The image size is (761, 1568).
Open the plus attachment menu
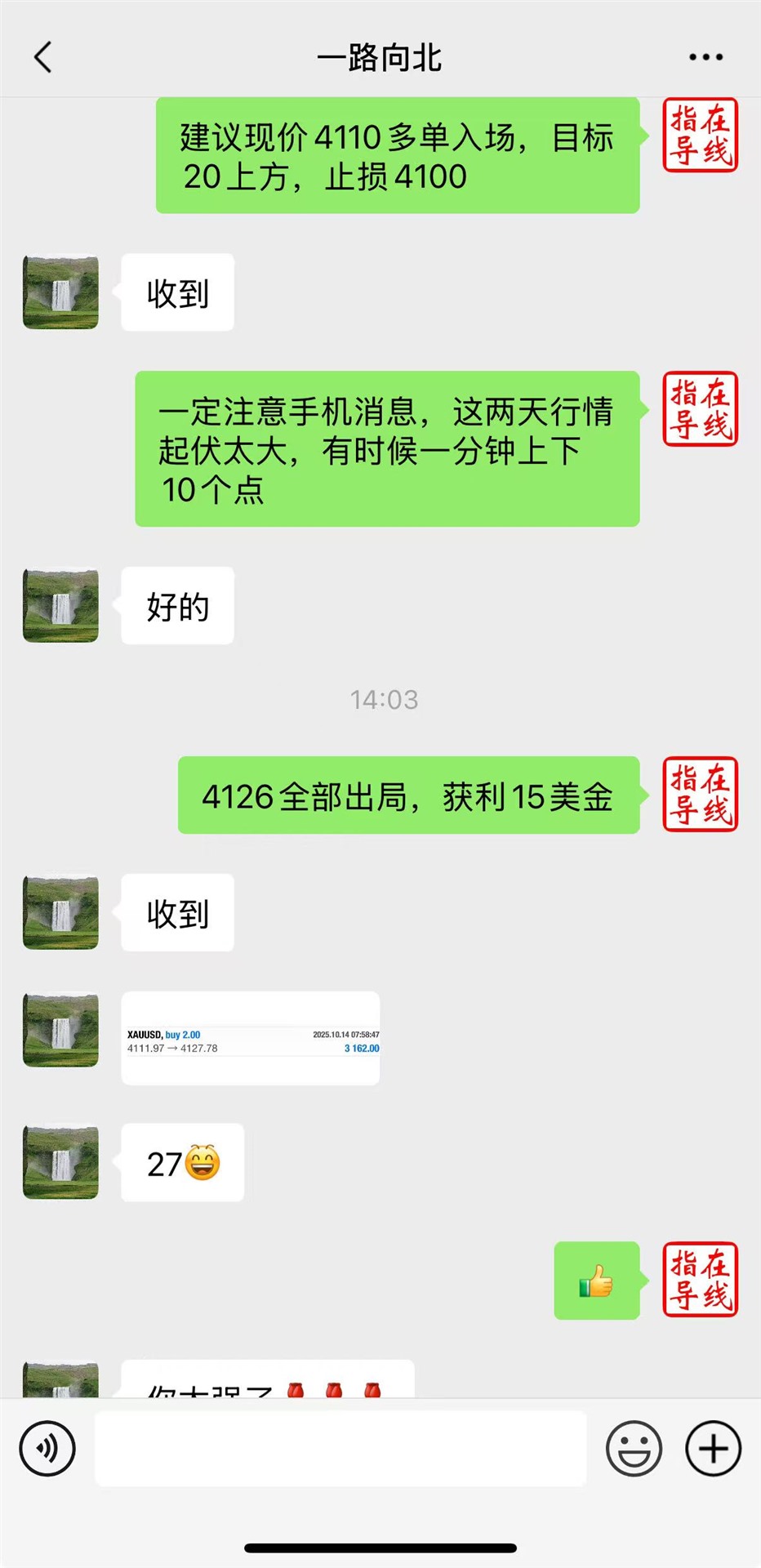coord(713,1449)
